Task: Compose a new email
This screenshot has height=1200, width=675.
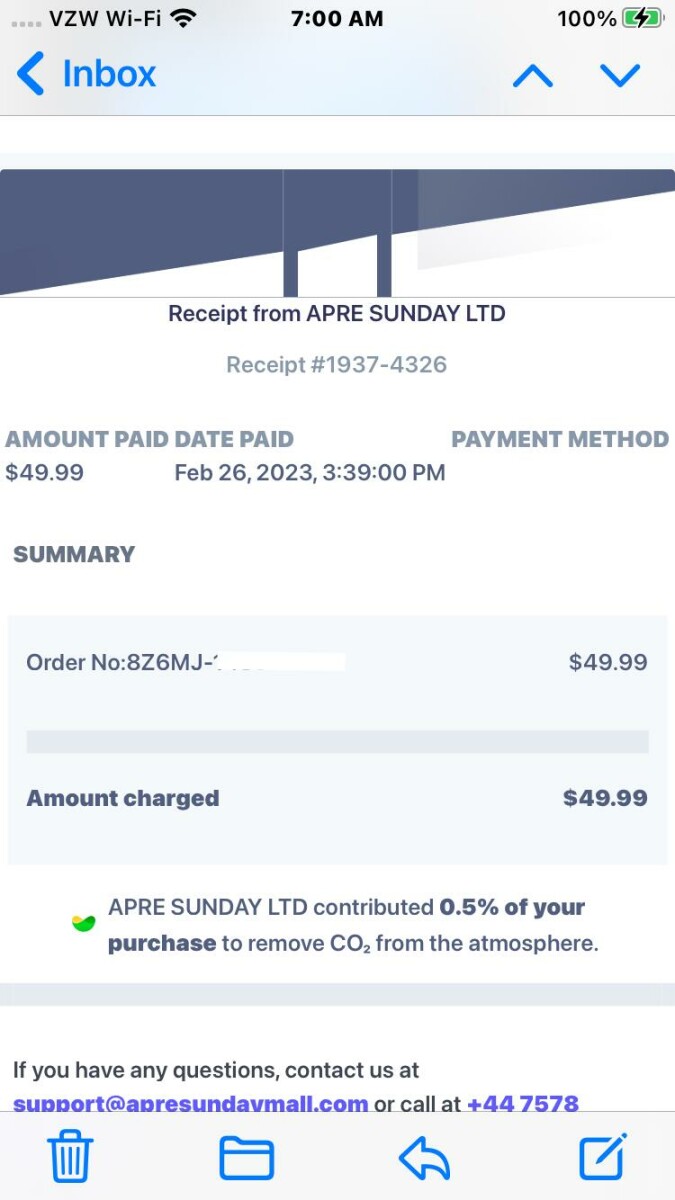Action: 603,1158
